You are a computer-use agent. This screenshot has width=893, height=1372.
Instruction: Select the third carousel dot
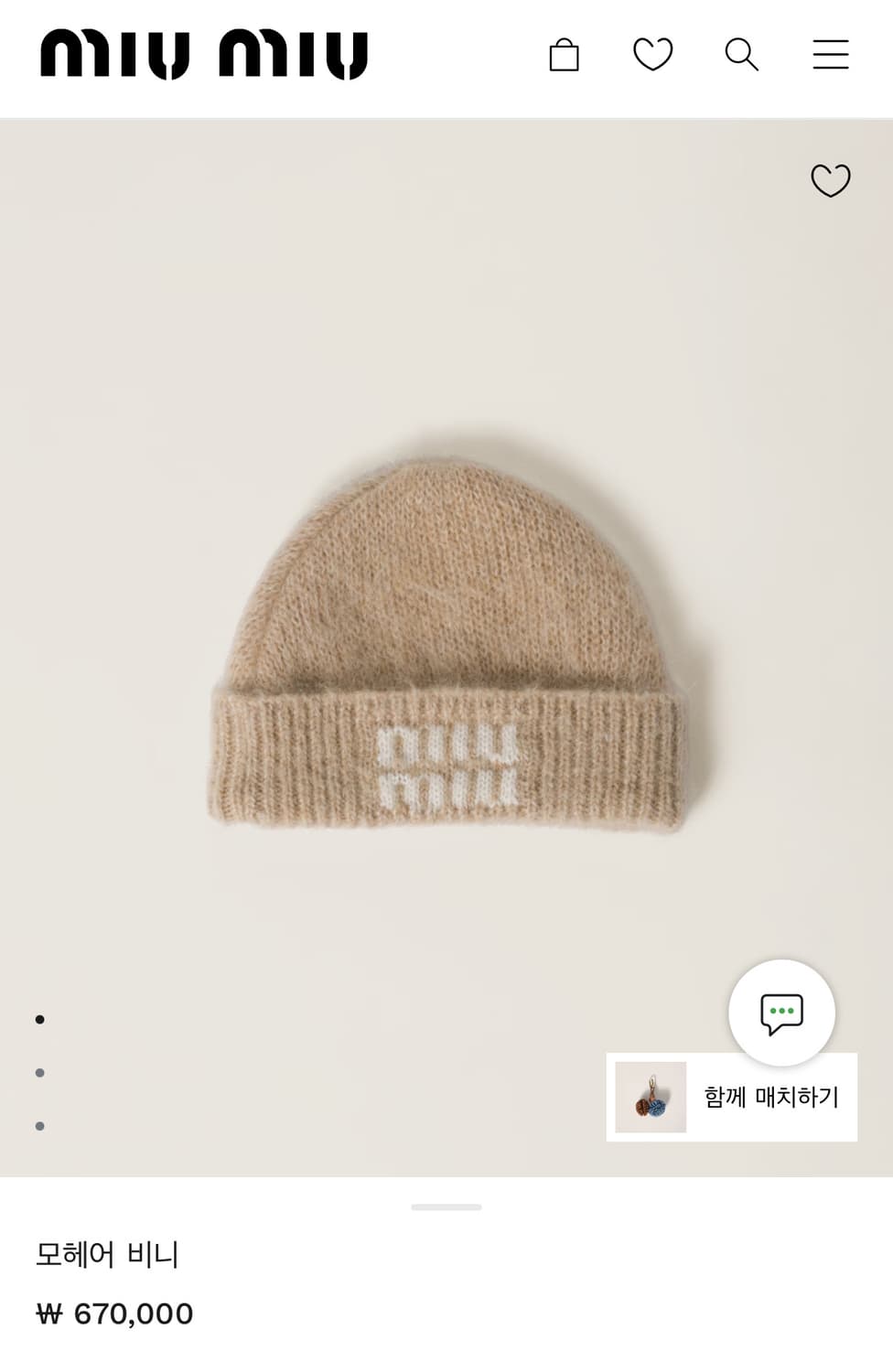point(38,1124)
